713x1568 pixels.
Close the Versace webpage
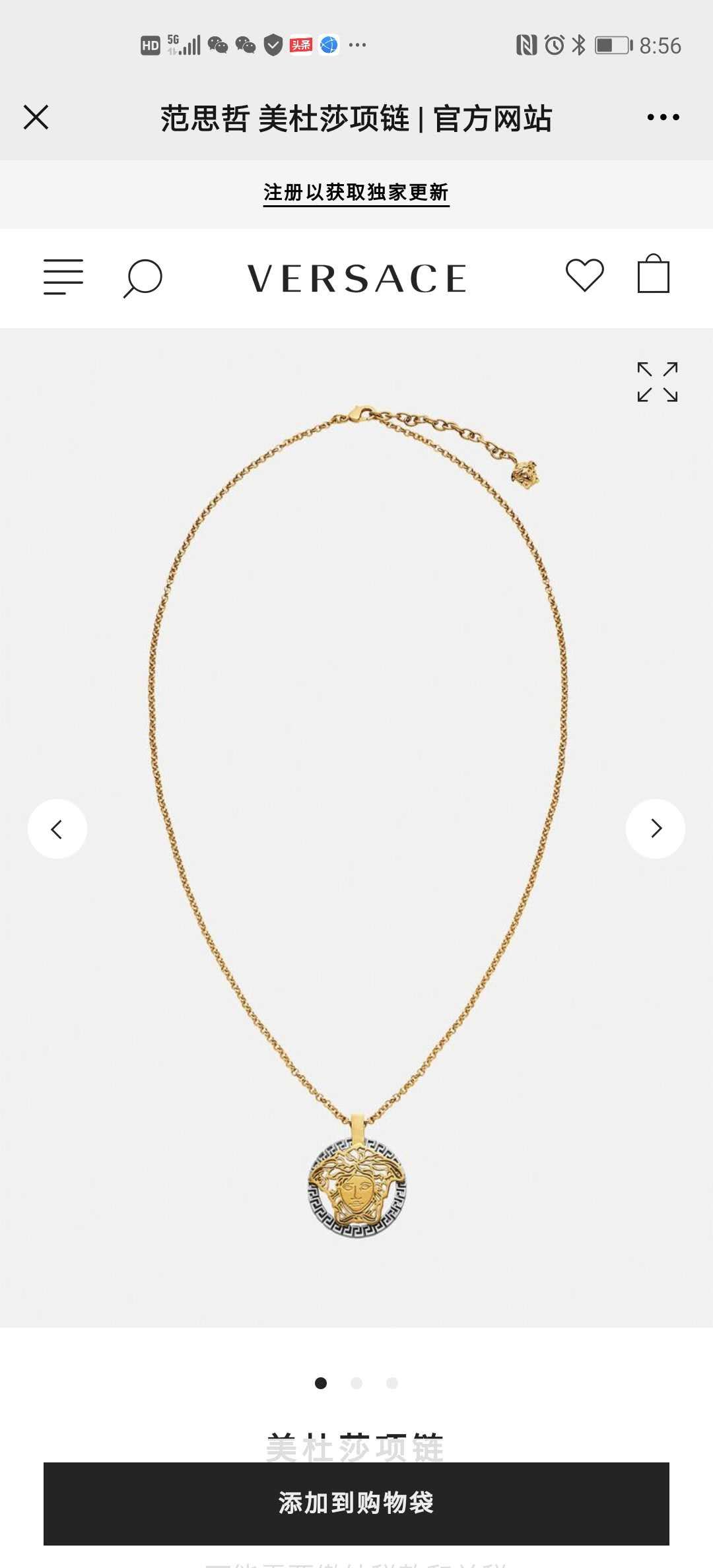coord(36,117)
